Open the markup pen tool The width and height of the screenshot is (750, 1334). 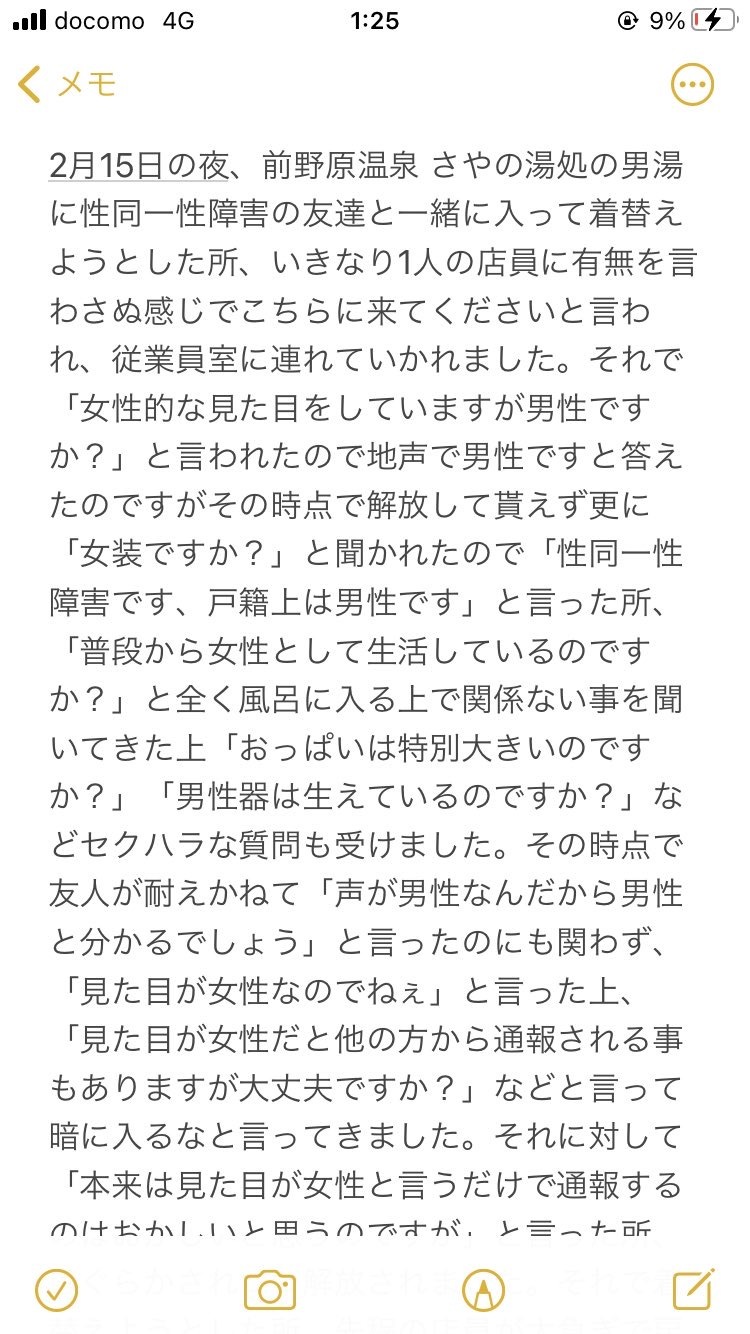click(x=484, y=1290)
